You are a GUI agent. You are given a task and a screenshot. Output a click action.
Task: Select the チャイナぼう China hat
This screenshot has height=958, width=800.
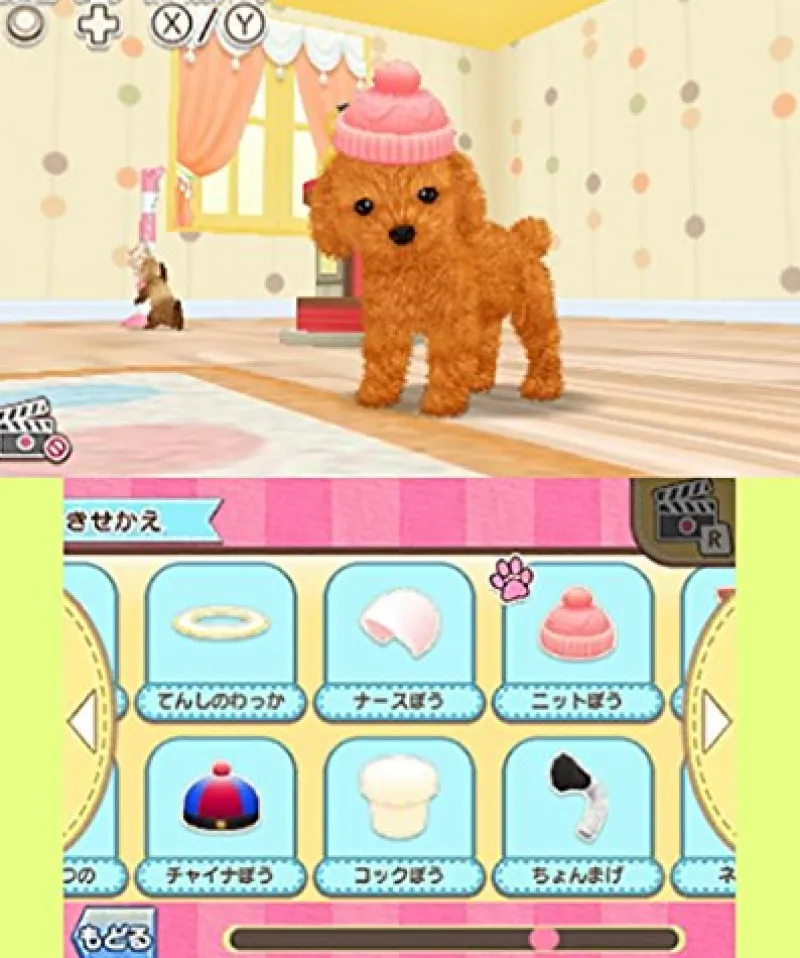[x=220, y=815]
